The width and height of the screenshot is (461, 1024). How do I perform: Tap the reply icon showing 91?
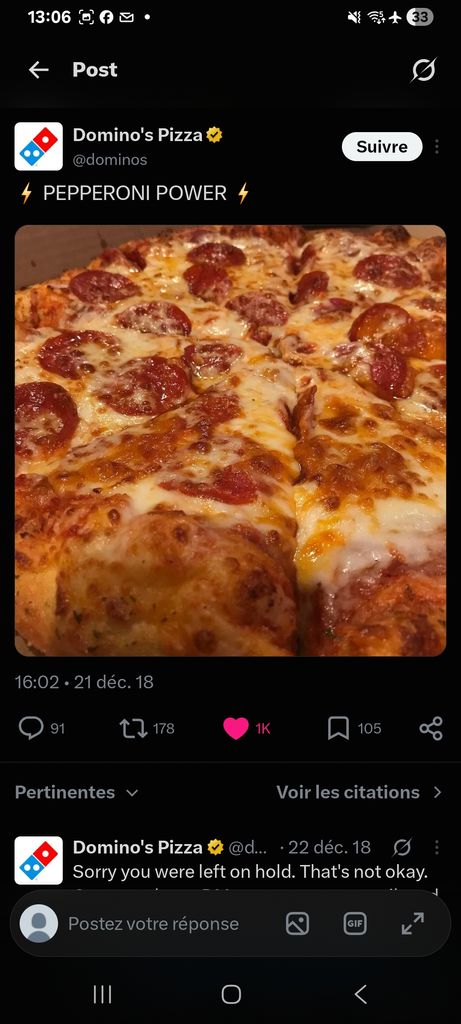point(30,728)
